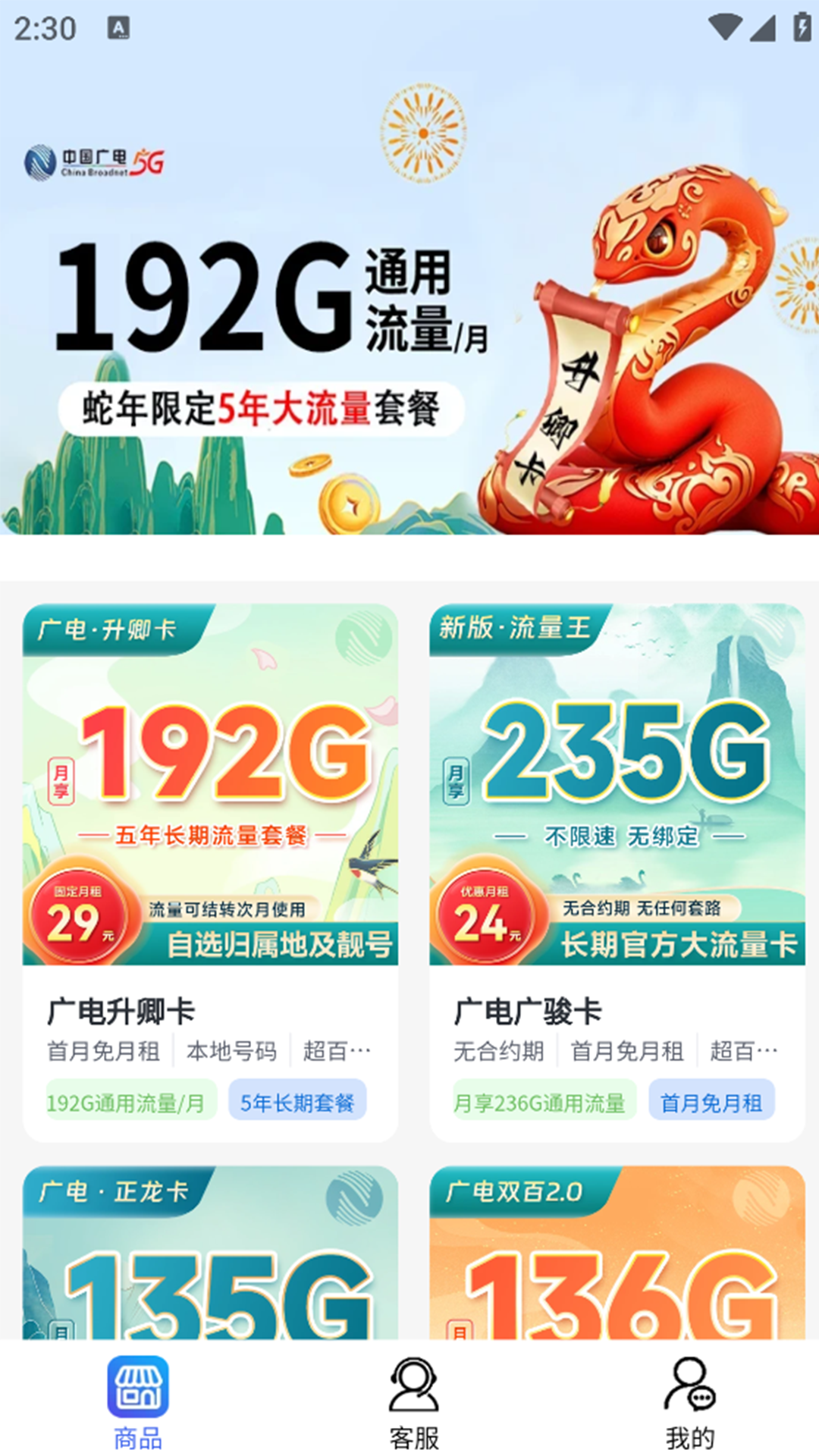Switch to the 商品 tab
The width and height of the screenshot is (819, 1456).
click(x=137, y=1403)
